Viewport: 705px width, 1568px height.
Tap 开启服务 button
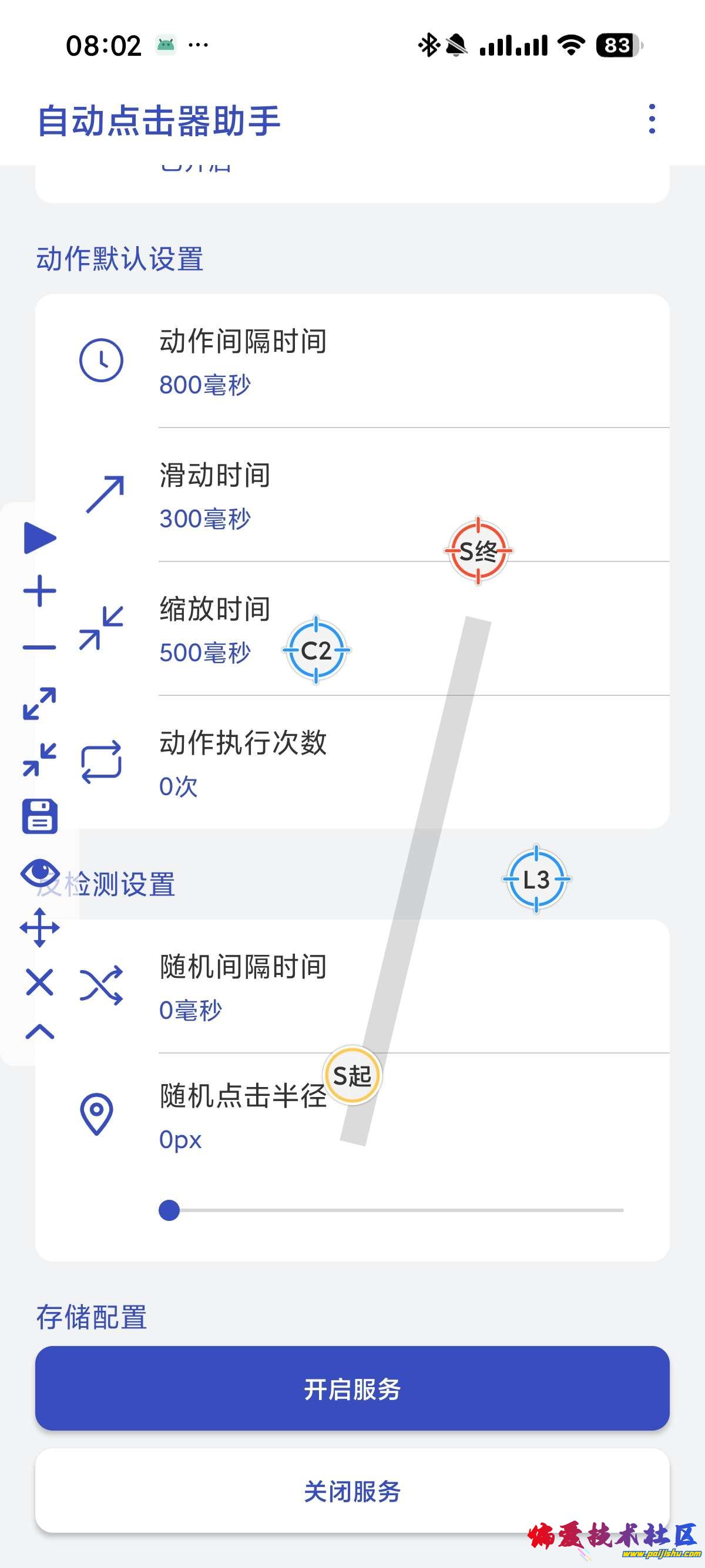(x=352, y=1388)
